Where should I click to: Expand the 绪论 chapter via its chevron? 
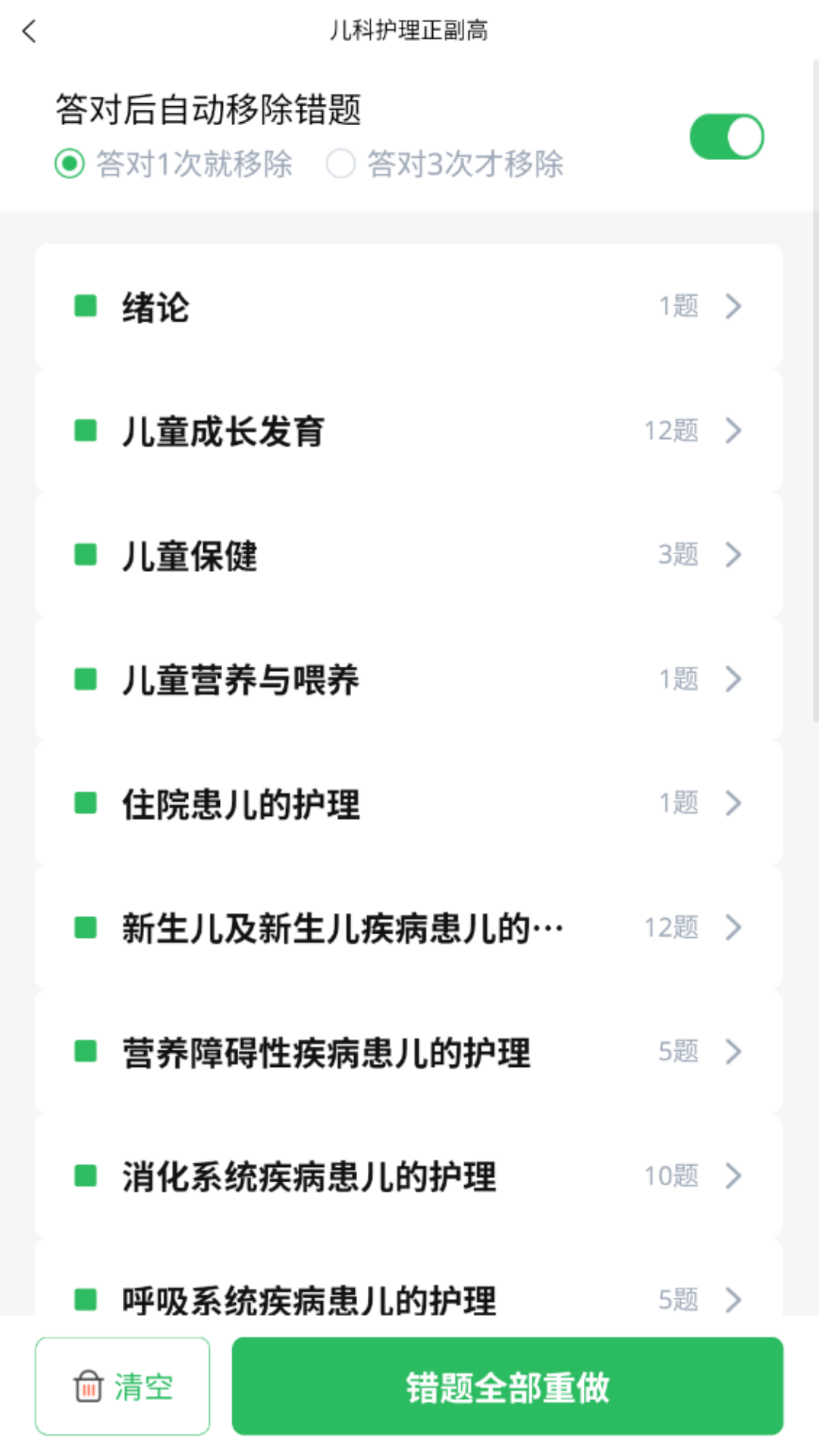click(x=733, y=306)
